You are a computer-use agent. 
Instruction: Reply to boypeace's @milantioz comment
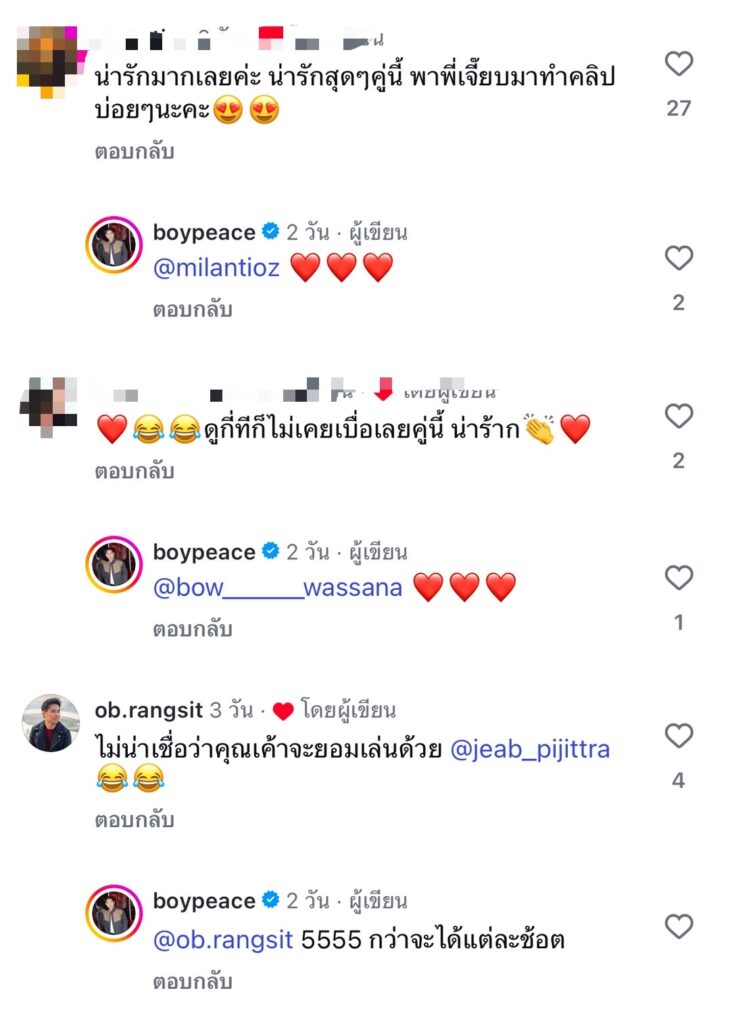tap(192, 310)
